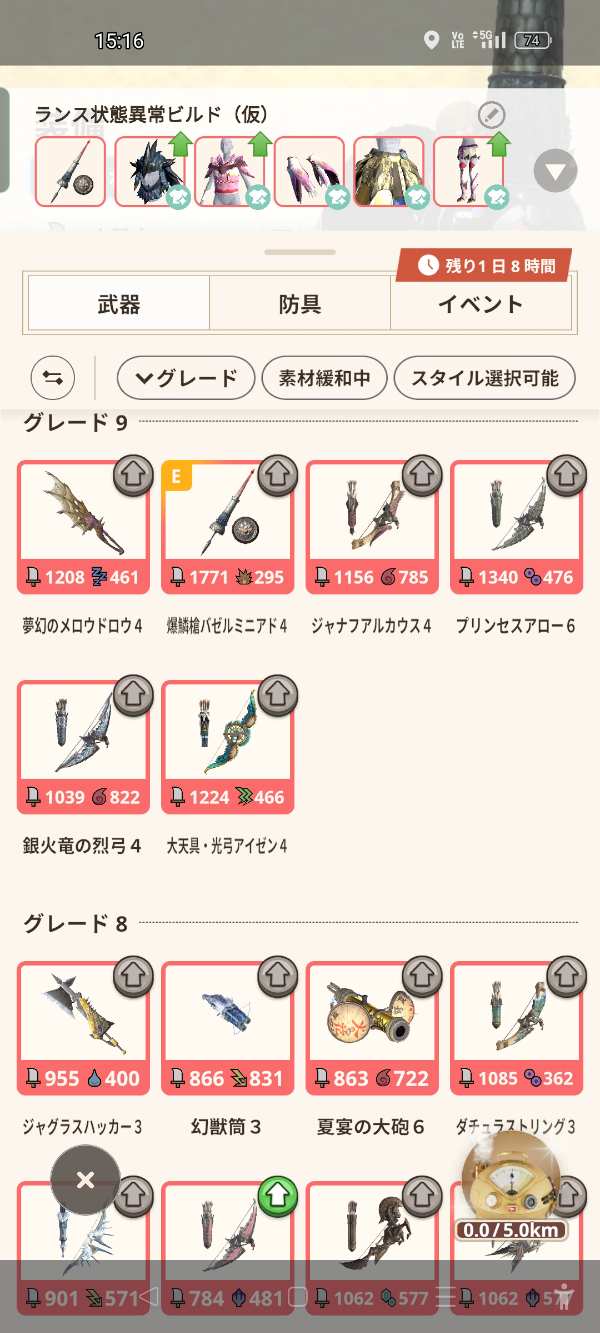
Task: Toggle the sort order swap button
Action: click(x=53, y=378)
